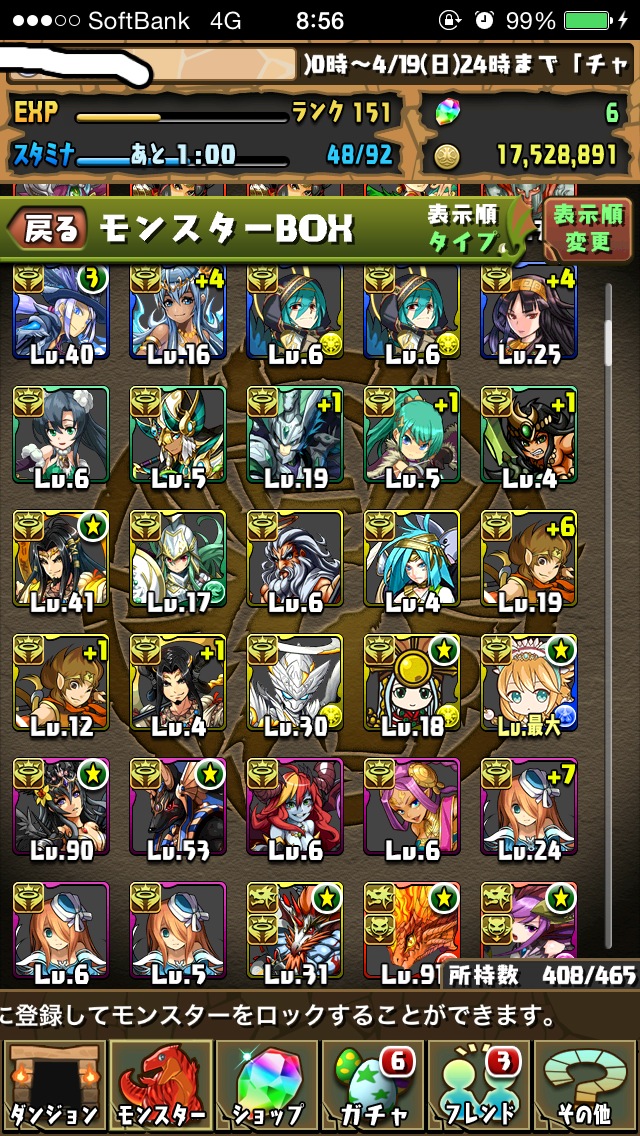Select the Lv.18 monster
The height and width of the screenshot is (1136, 640).
pyautogui.click(x=412, y=683)
